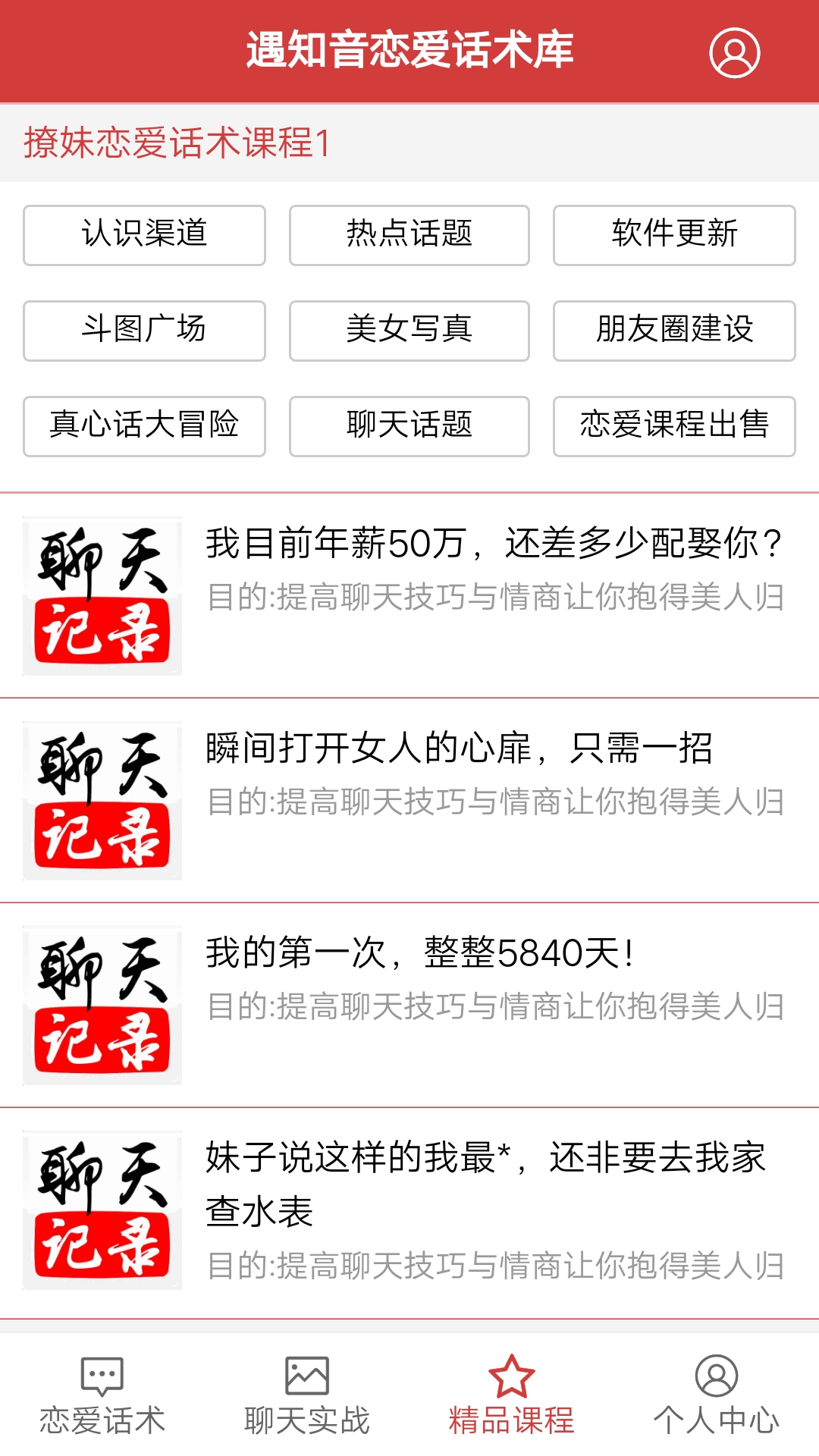Open 朋友圈建设

point(674,331)
